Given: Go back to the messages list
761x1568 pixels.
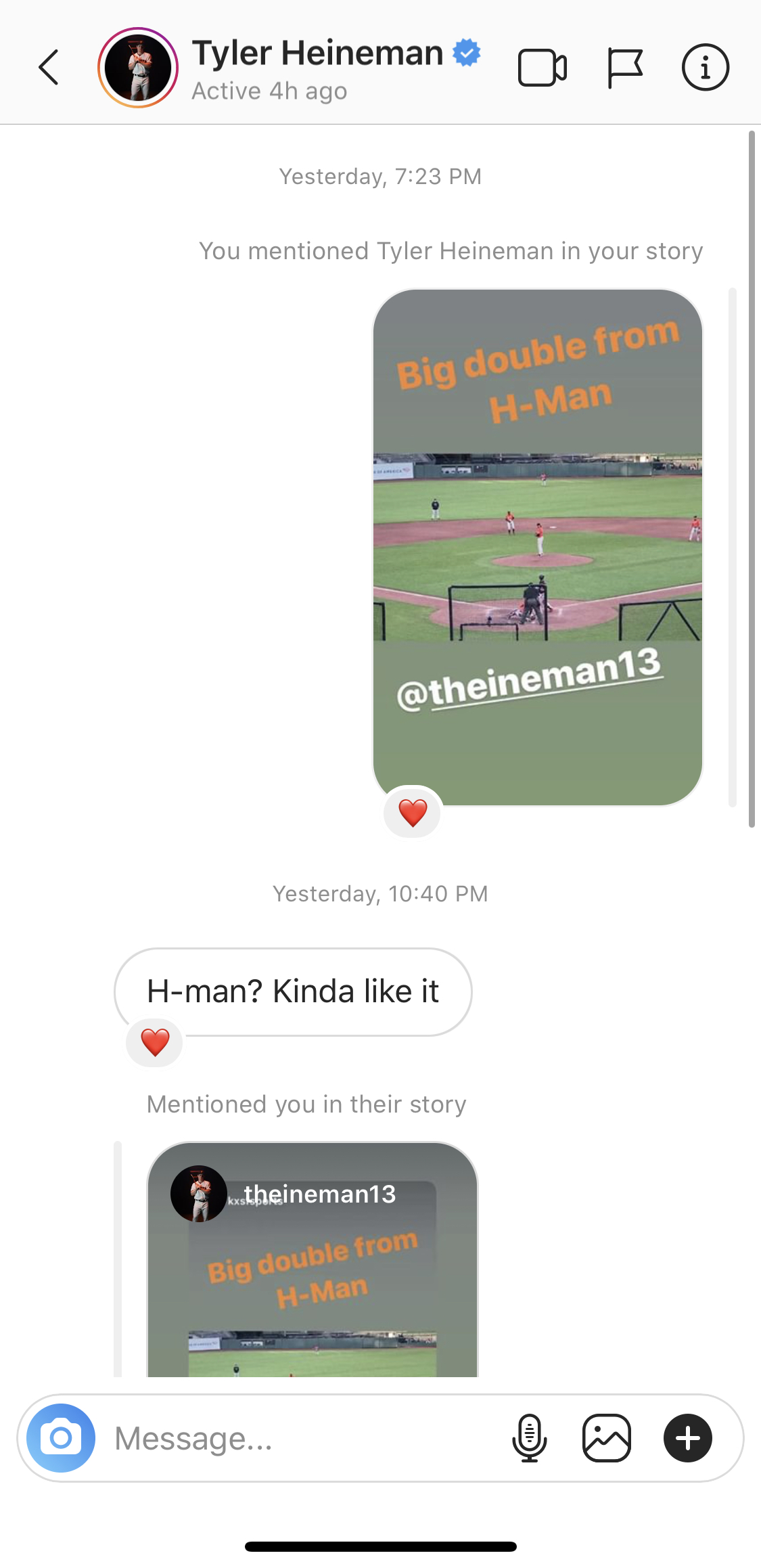Looking at the screenshot, I should tap(49, 67).
